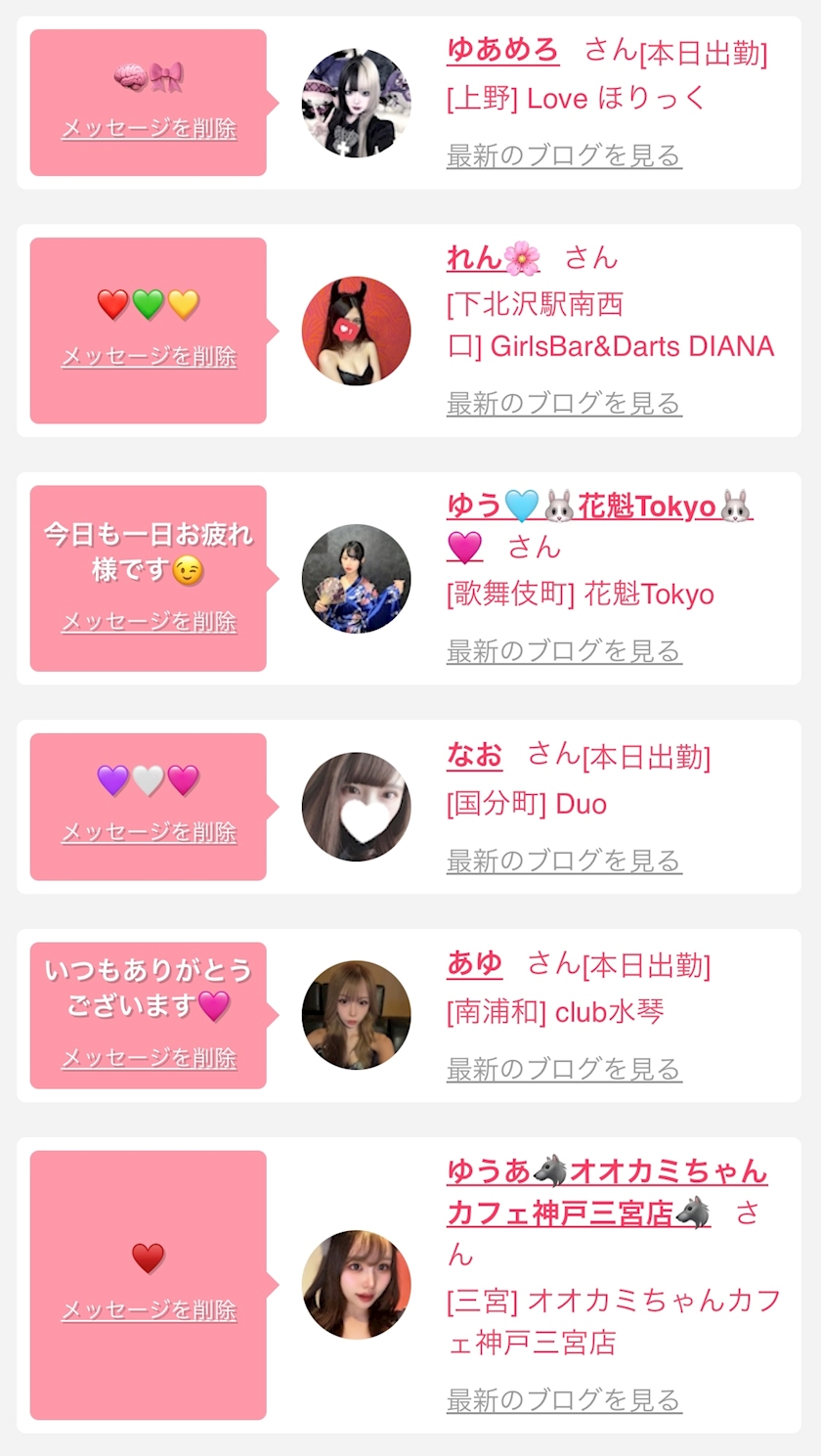
Task: Delete the 今日も一日お疲れ様です message
Action: point(149,622)
